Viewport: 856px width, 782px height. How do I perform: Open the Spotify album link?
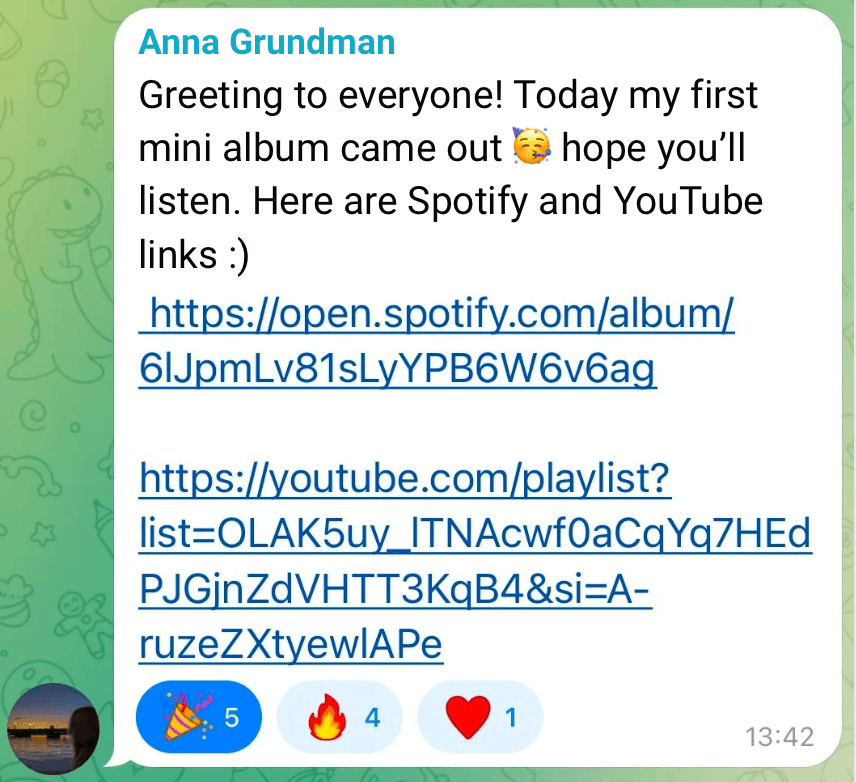440,317
